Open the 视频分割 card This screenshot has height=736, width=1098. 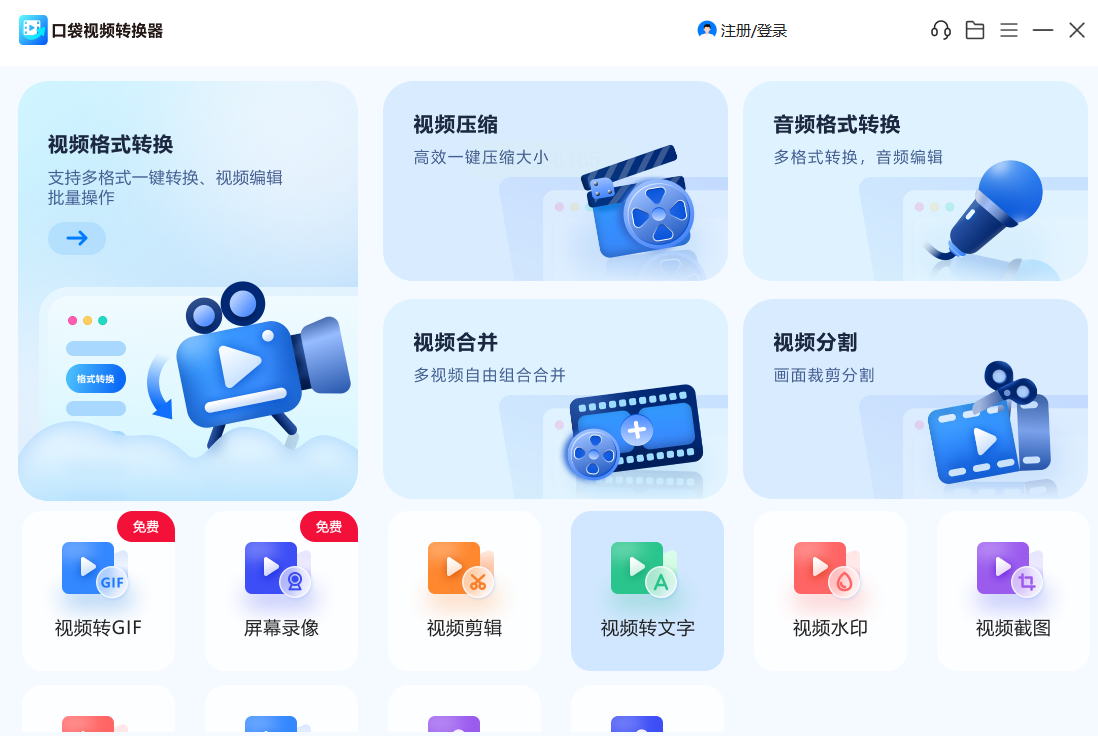915,399
